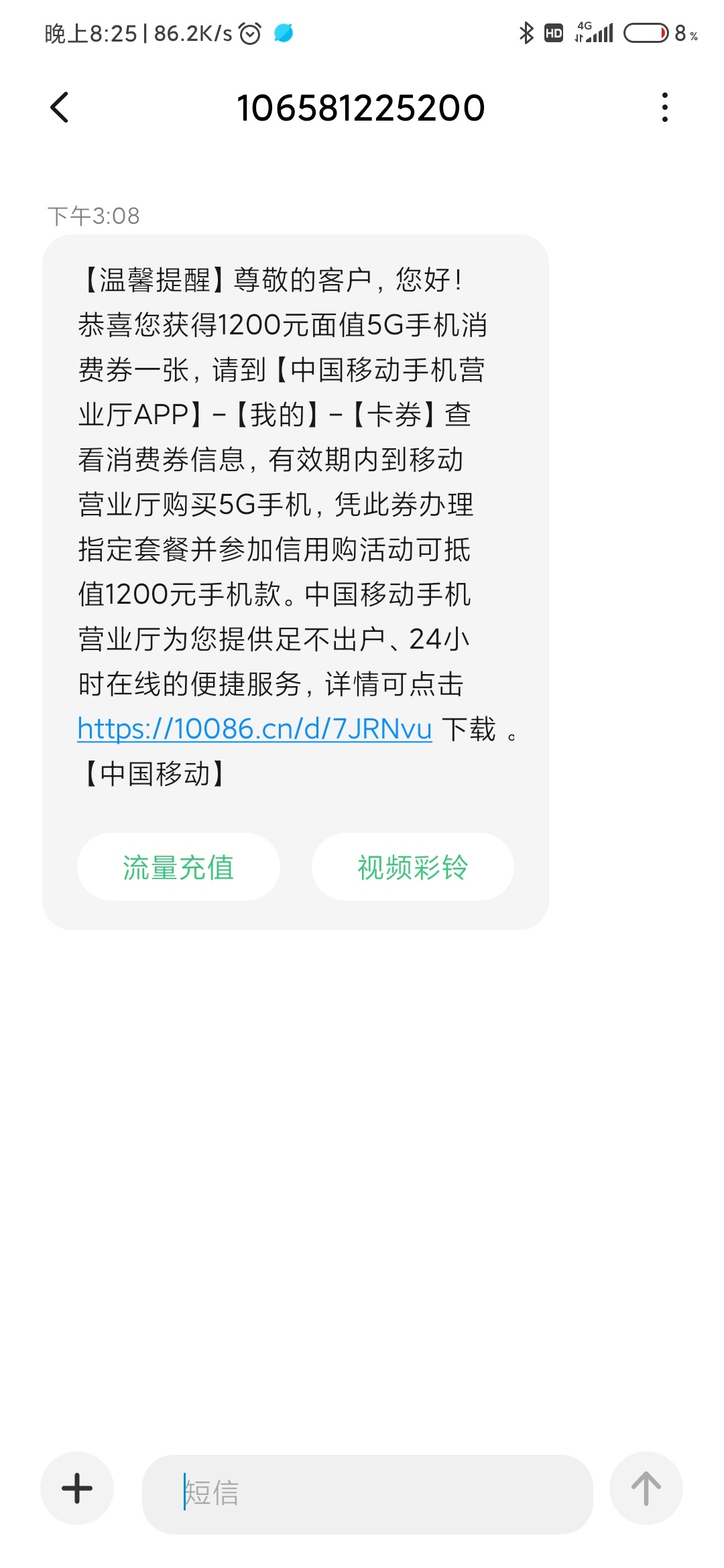Tap the 视频彩铃 button
Screen dimensions: 724x1568
(412, 867)
